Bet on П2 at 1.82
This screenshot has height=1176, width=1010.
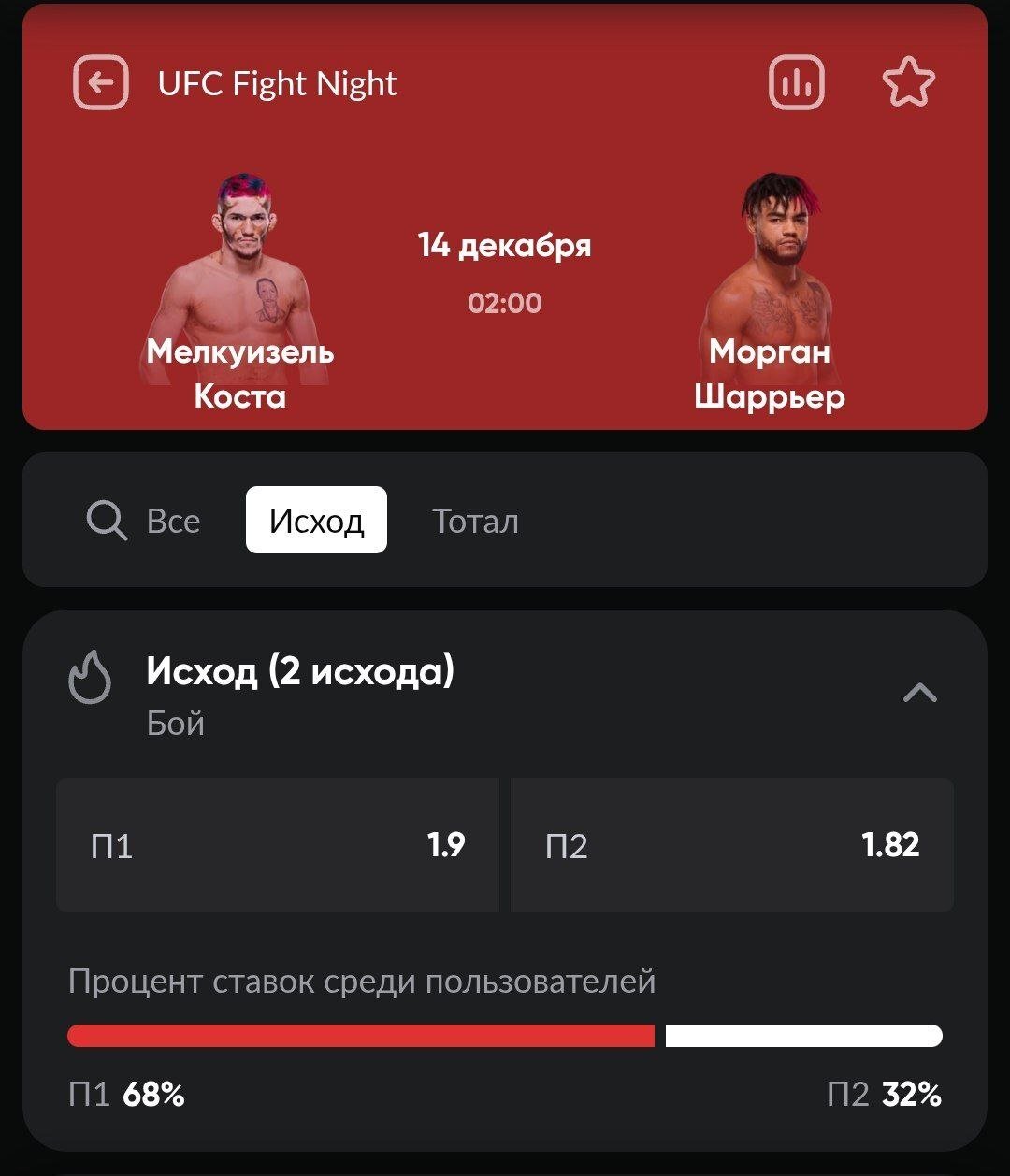point(732,845)
